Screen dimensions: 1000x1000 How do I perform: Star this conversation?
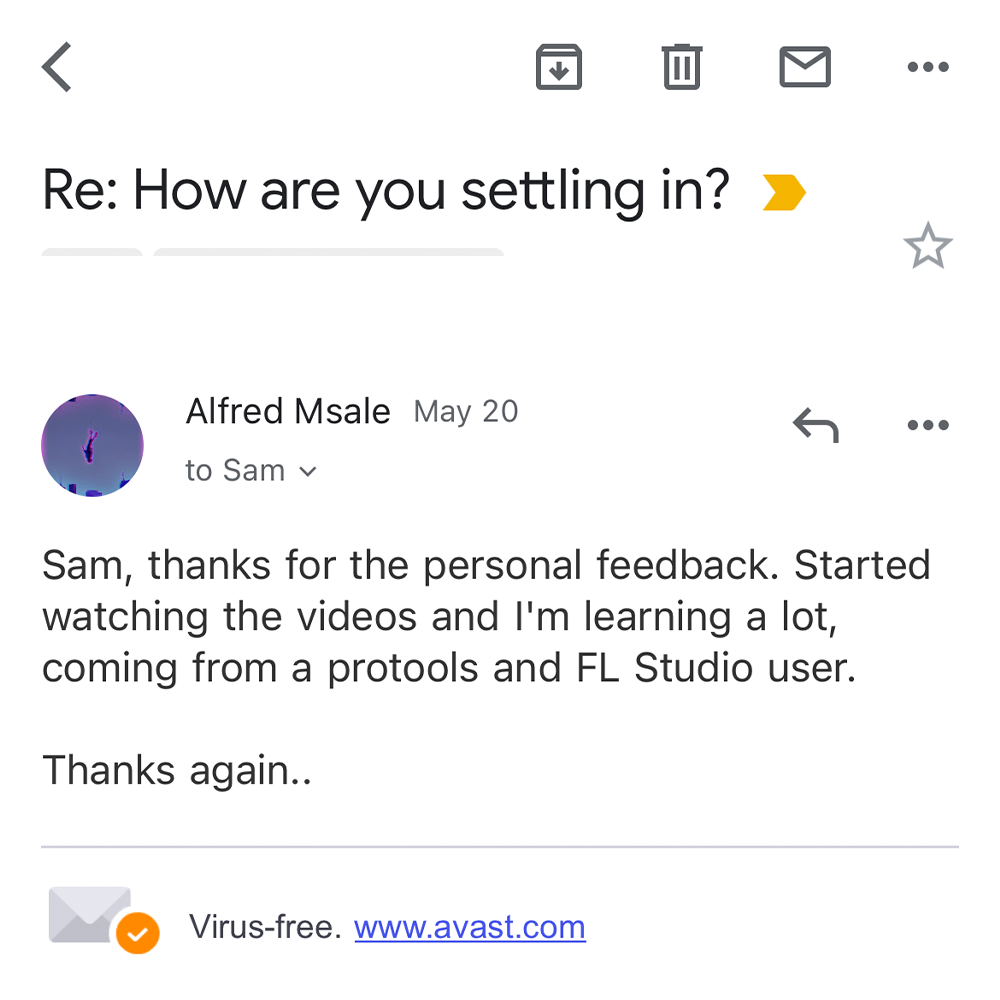[x=927, y=247]
